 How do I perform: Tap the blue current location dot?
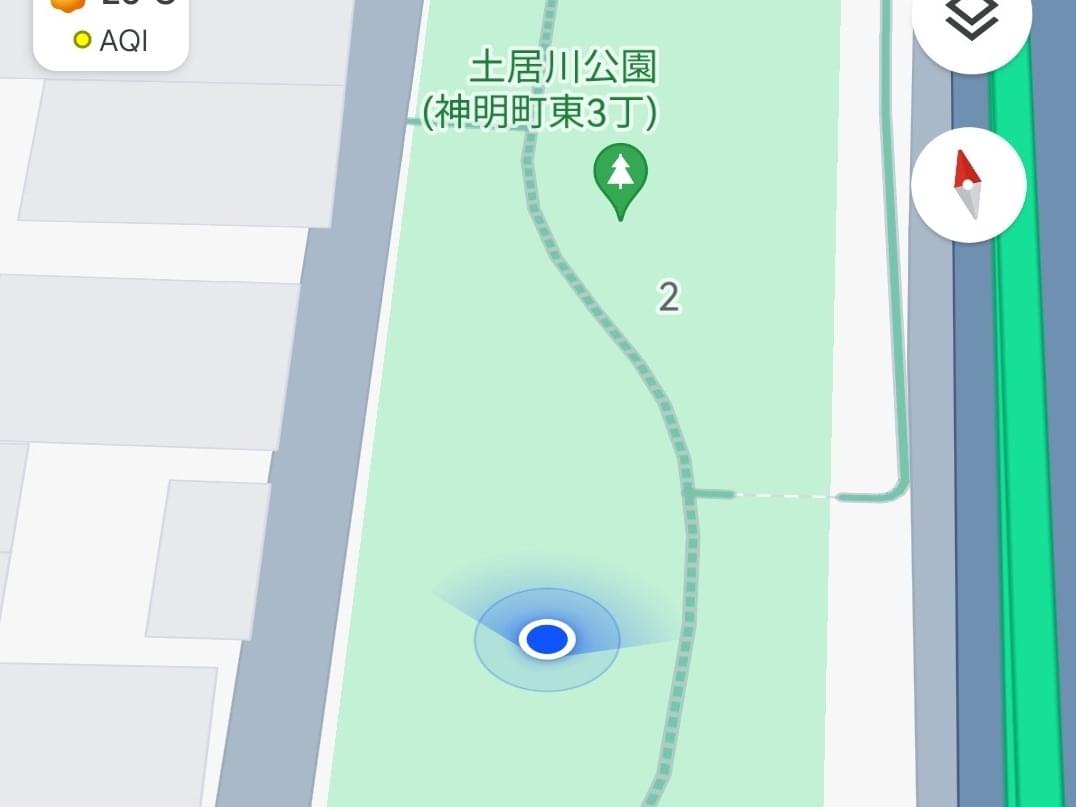[547, 638]
